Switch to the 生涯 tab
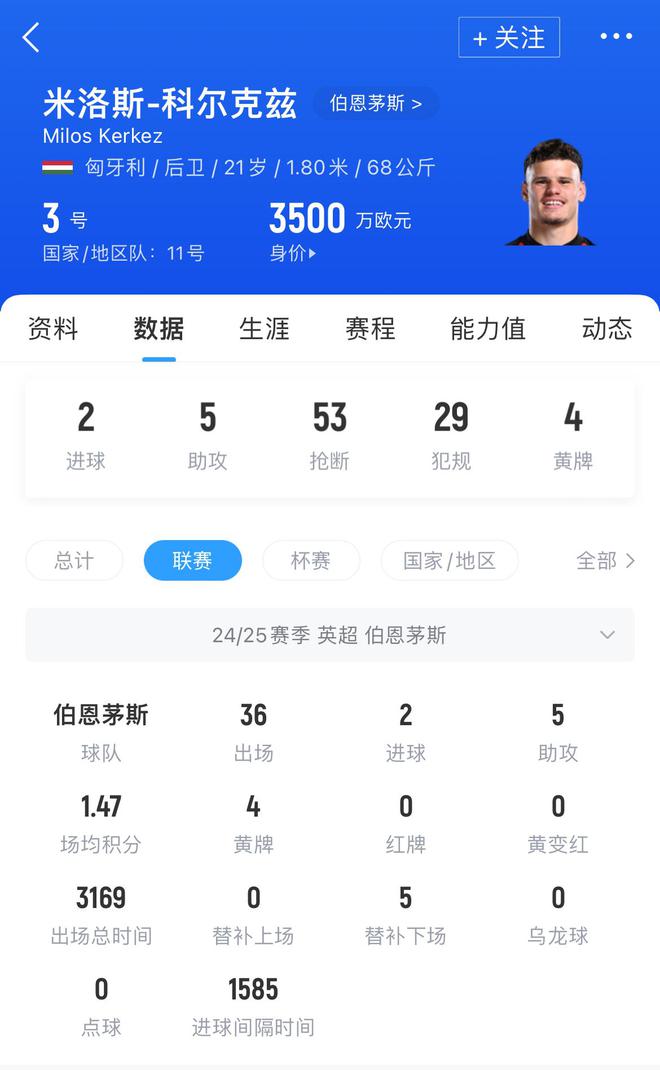The height and width of the screenshot is (1070, 660). [264, 329]
